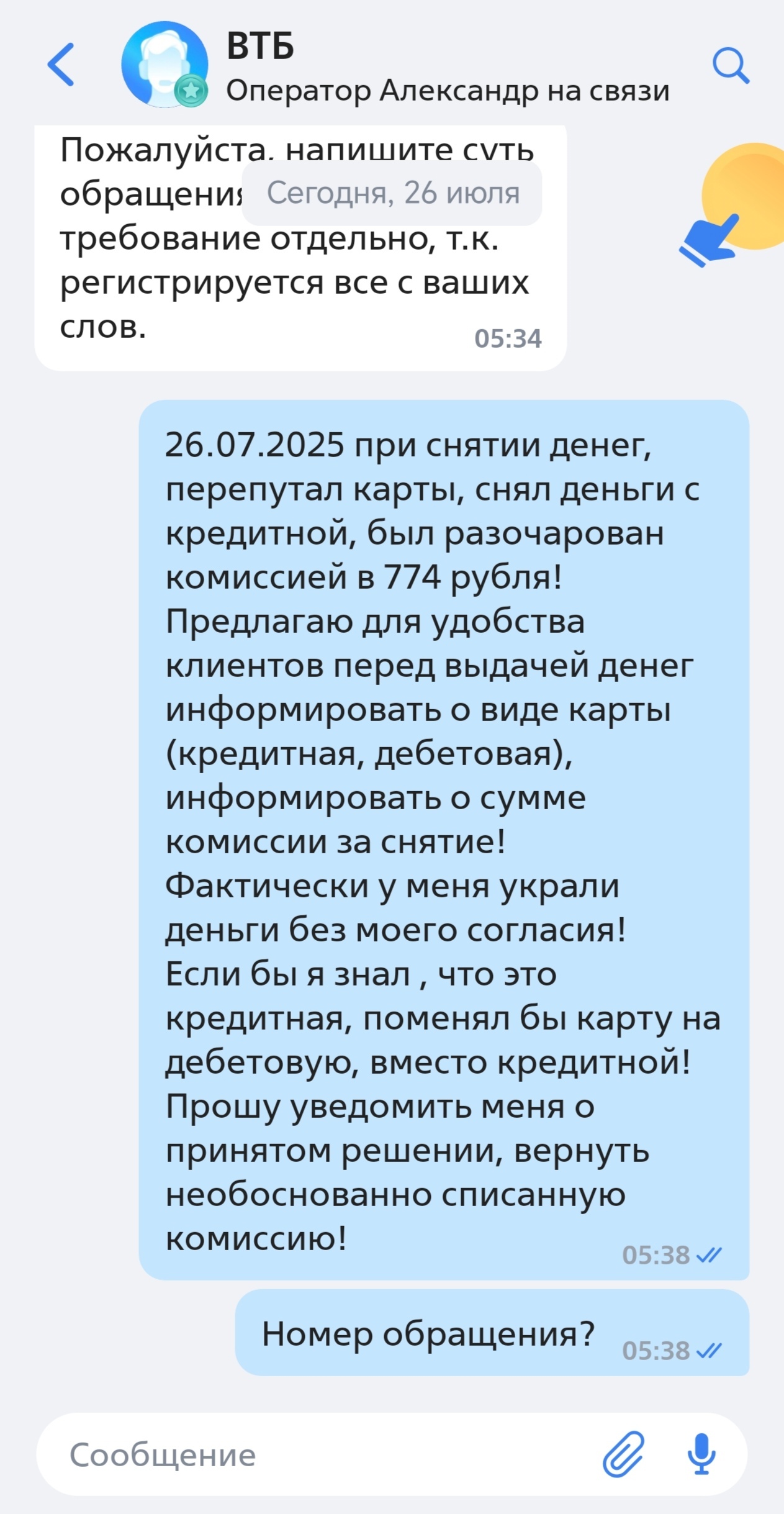Record a voice message with the microphone
784x1514 pixels.
click(x=701, y=1454)
